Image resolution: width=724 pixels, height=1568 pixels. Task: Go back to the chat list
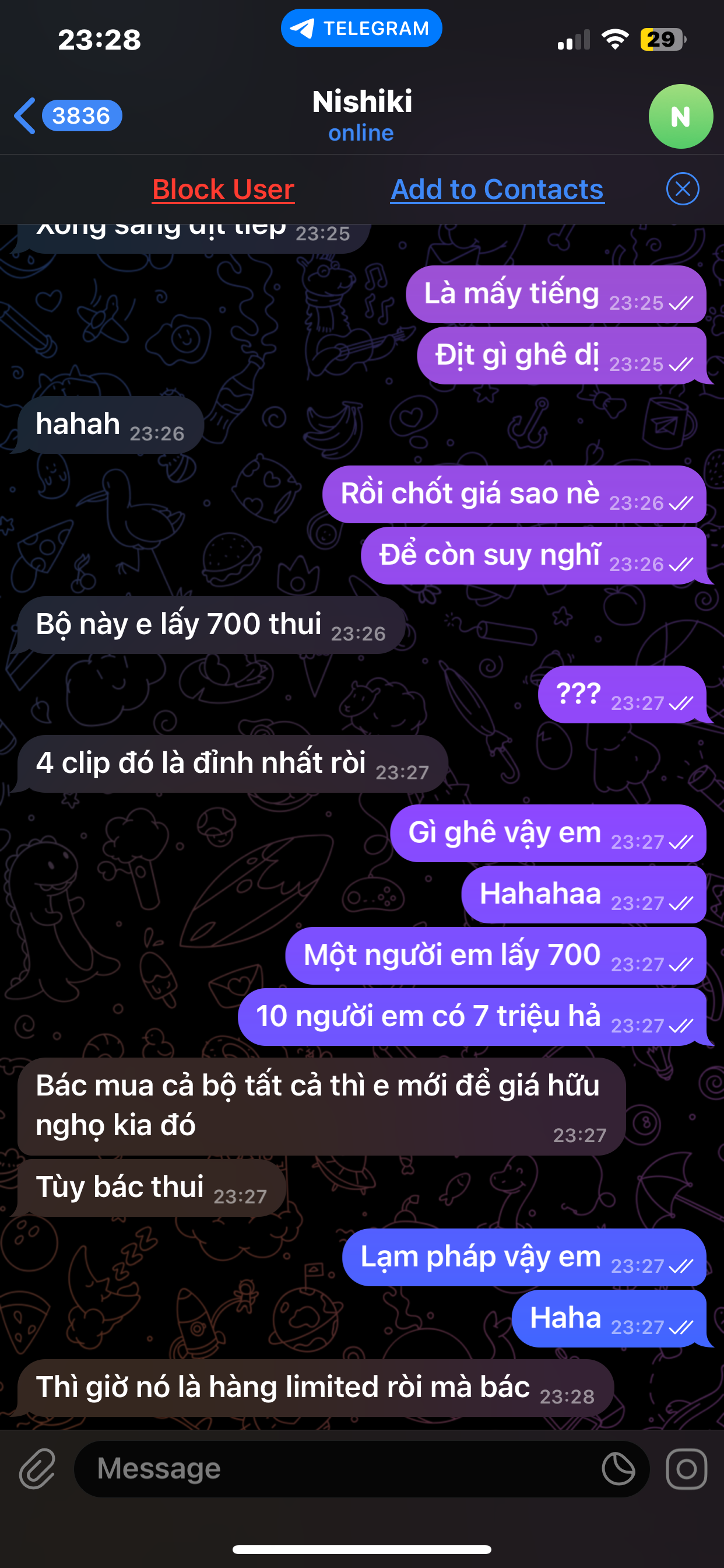tap(67, 116)
